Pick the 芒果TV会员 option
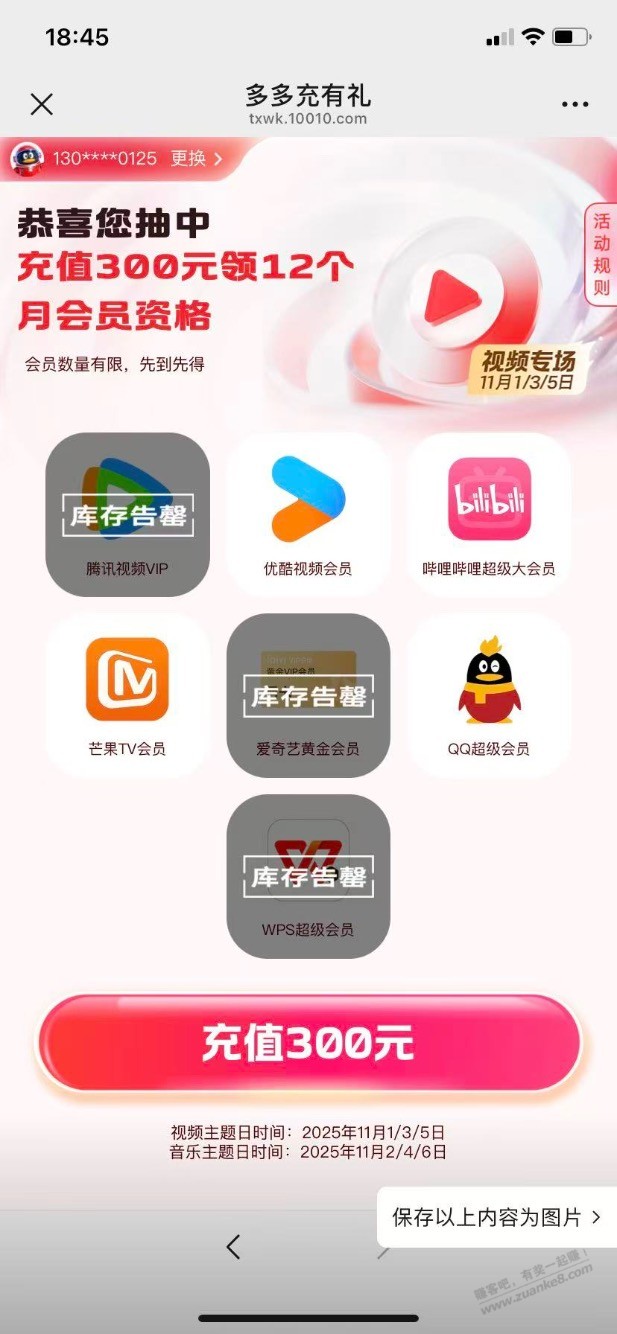 (127, 694)
